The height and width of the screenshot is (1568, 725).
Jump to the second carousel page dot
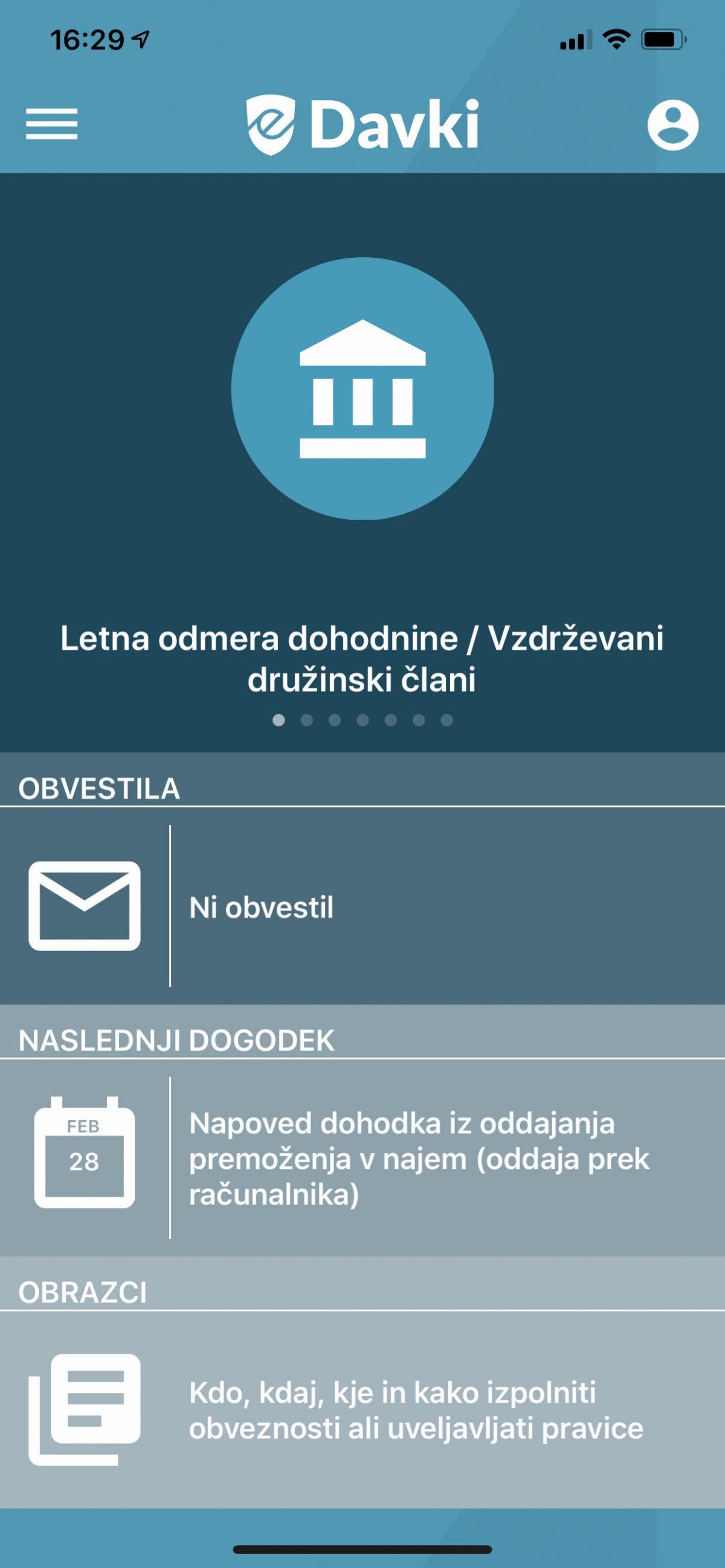(306, 720)
